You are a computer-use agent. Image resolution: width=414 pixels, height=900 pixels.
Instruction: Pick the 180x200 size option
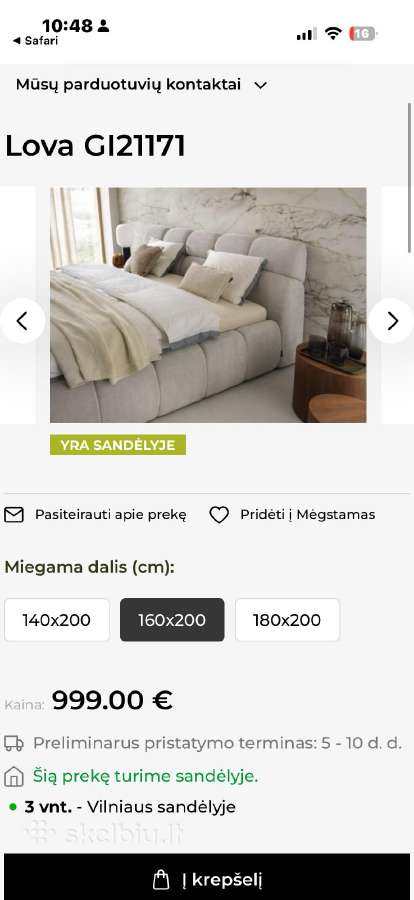pyautogui.click(x=287, y=620)
